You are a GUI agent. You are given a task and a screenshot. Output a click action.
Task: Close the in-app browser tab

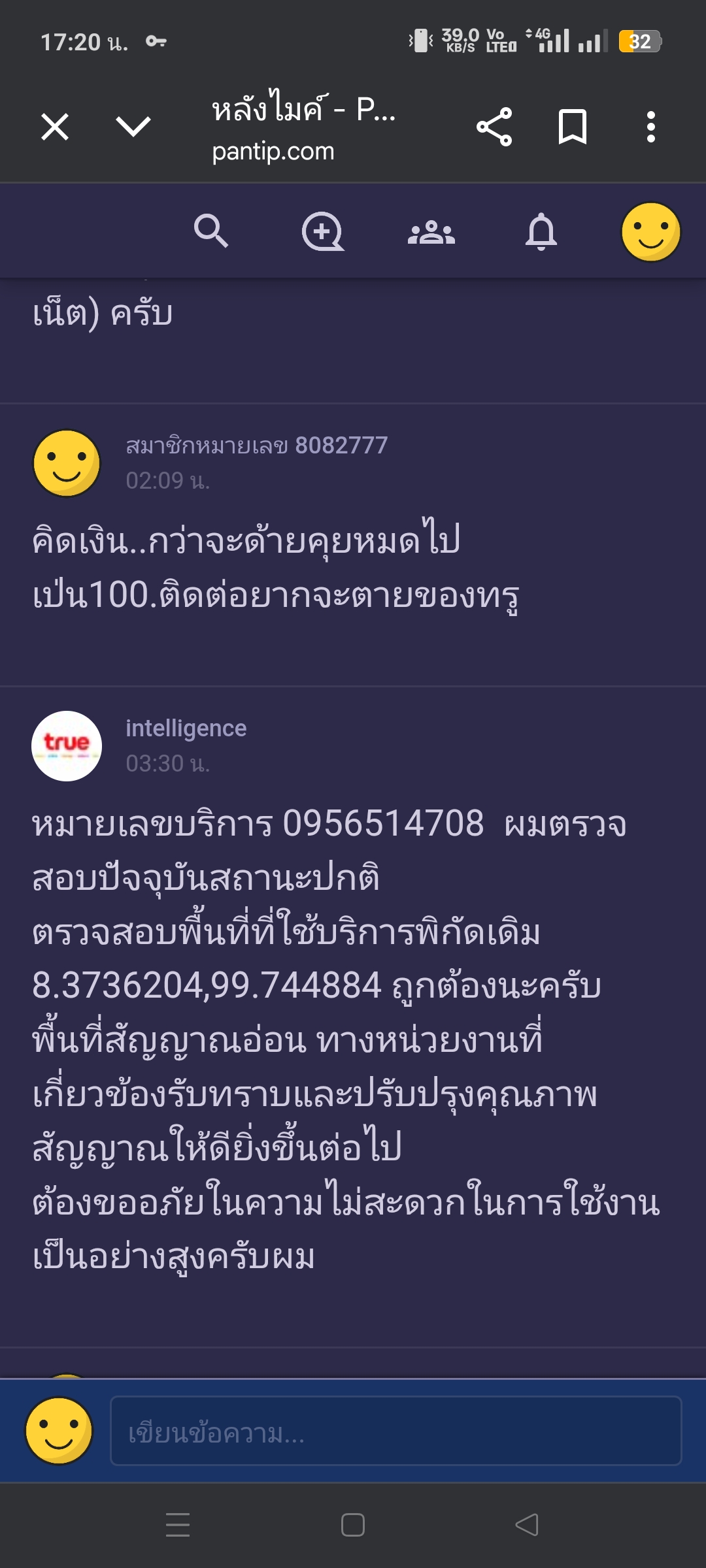55,127
